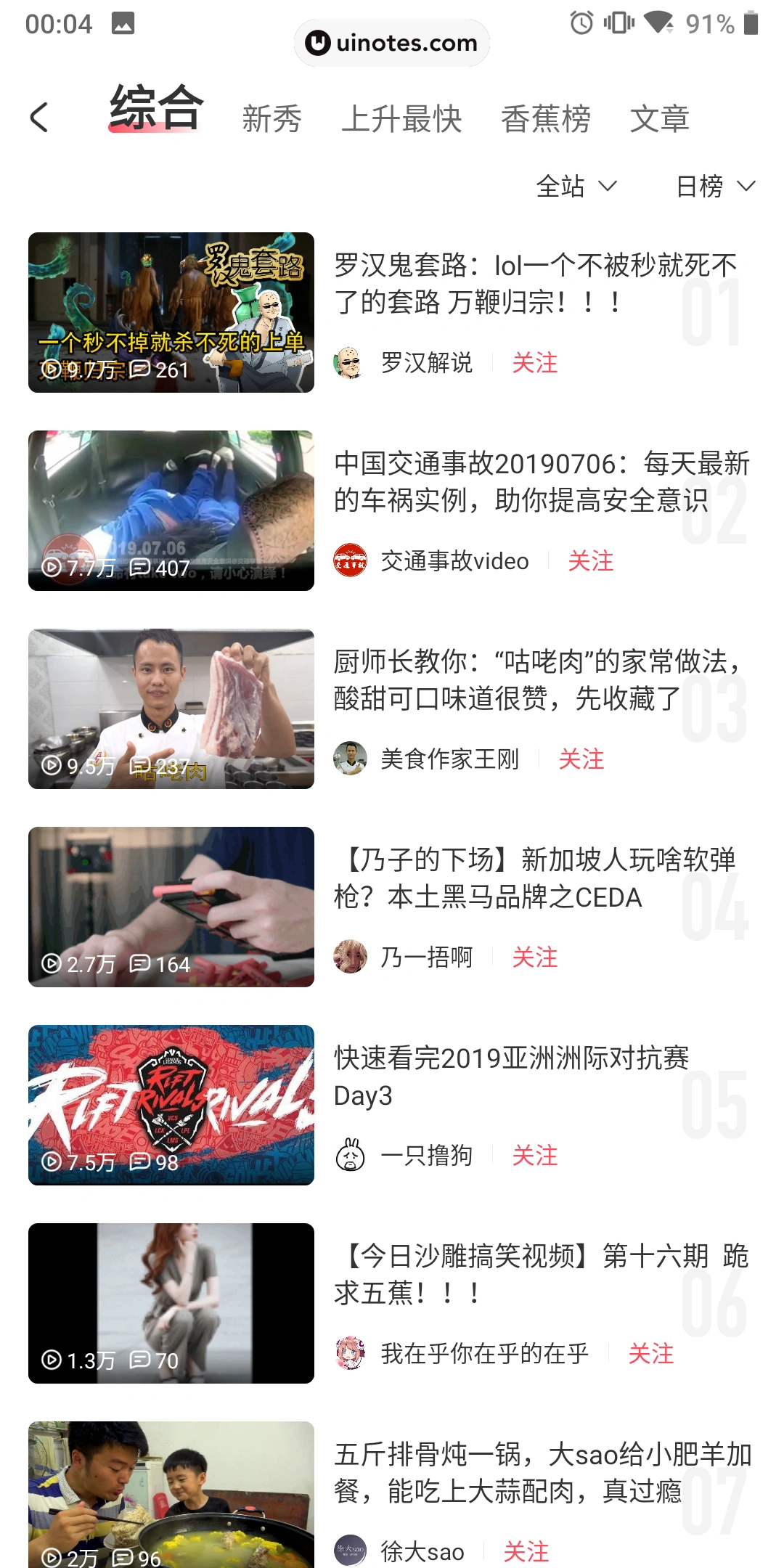This screenshot has width=784, height=1568.
Task: Follow 交通事故video
Action: (x=590, y=560)
